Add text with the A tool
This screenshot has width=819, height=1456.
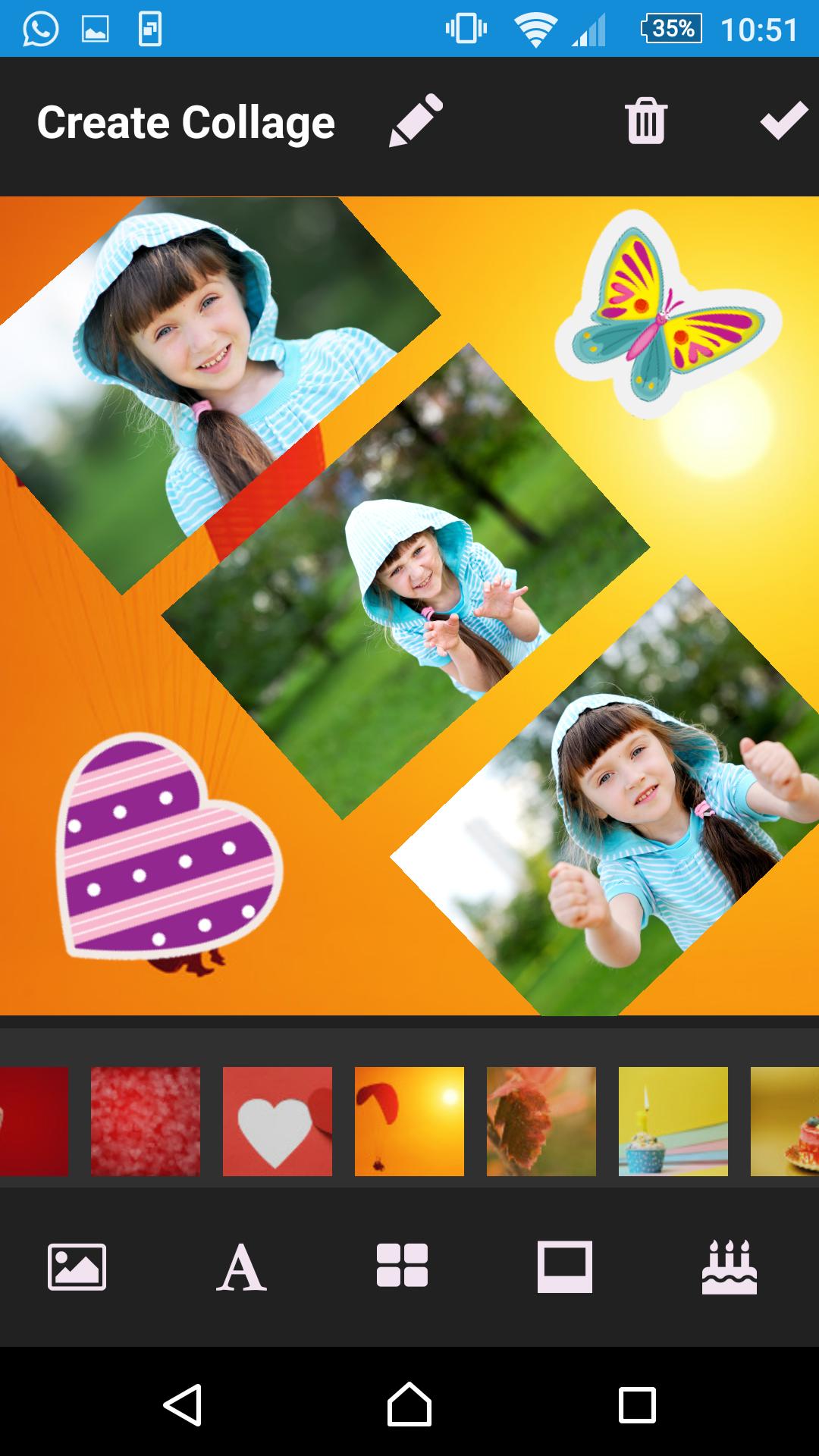click(x=241, y=1266)
